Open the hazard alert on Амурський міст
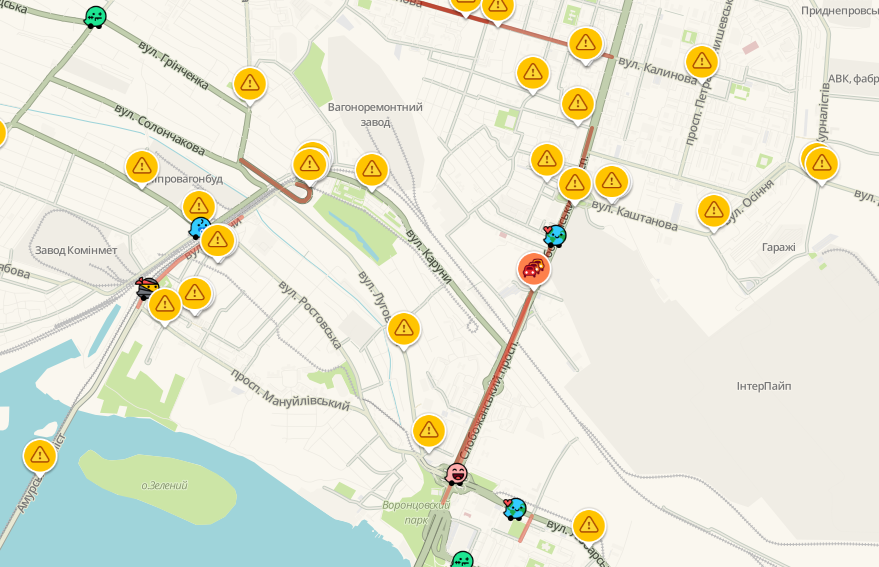The height and width of the screenshot is (567, 879). [40, 455]
